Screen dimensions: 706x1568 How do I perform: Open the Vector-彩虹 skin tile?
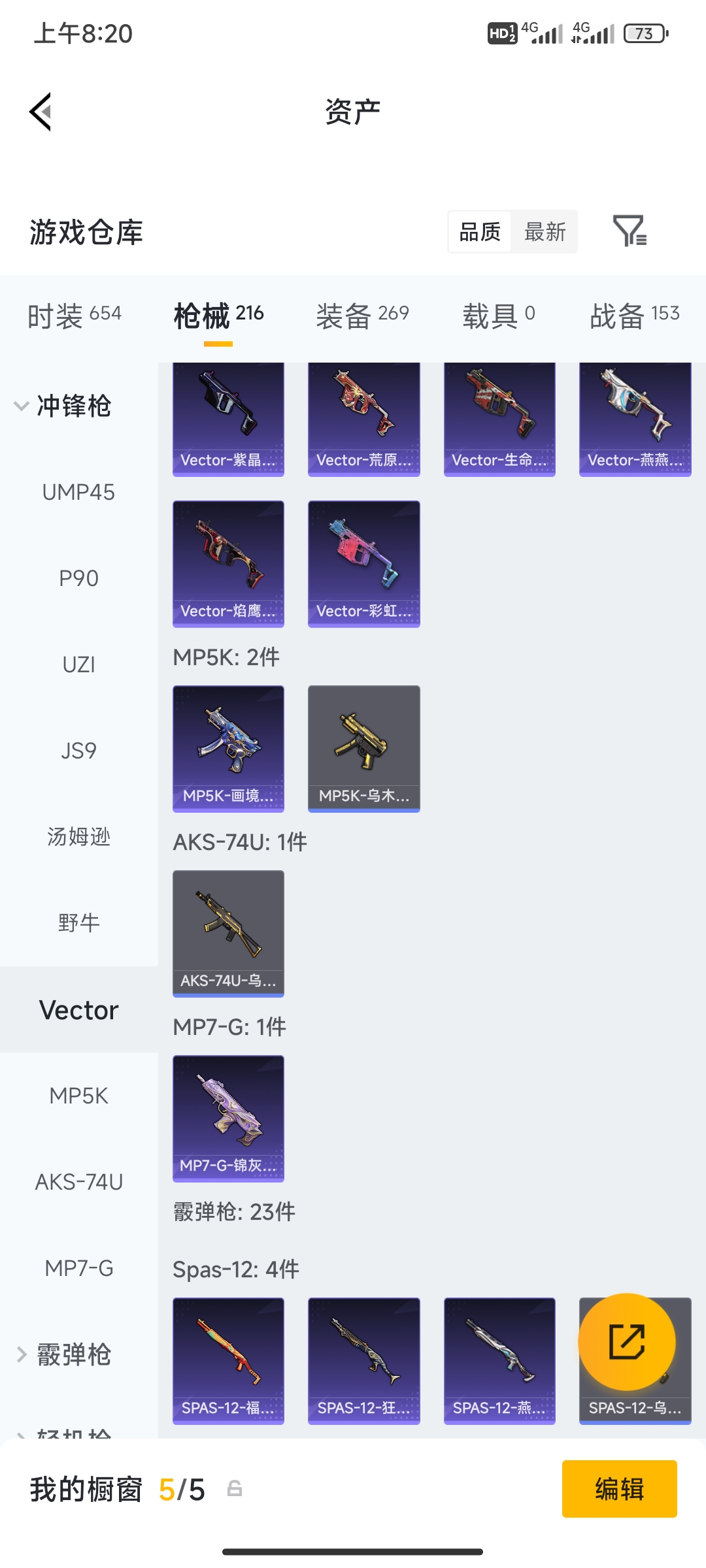tap(363, 564)
